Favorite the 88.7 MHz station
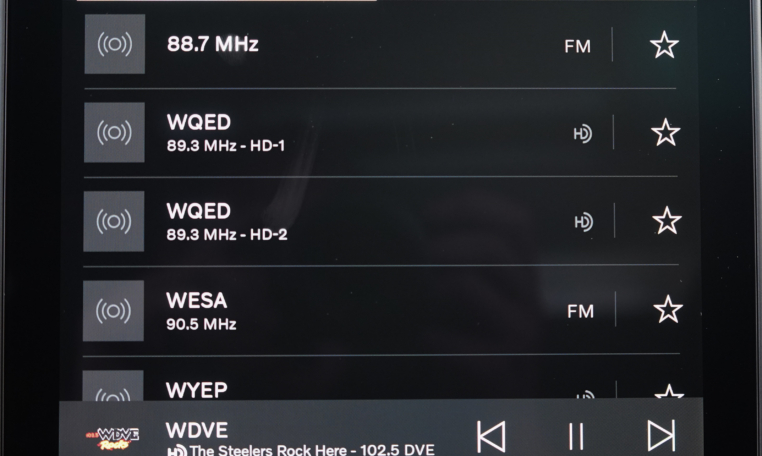Screen dimensions: 762x456 (664, 45)
